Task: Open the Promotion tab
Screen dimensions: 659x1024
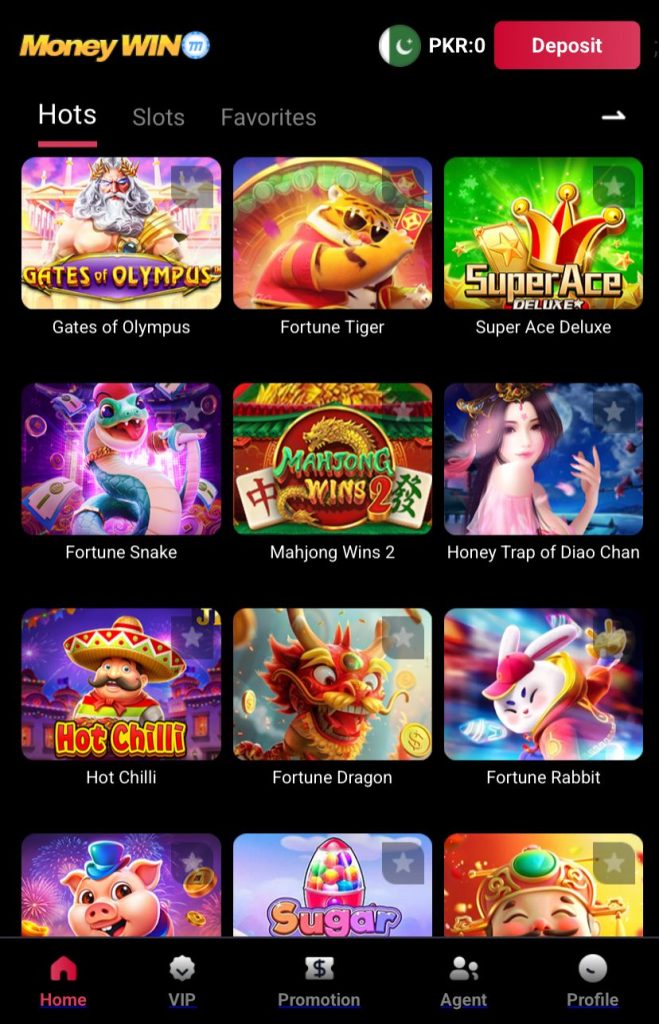Action: [318, 981]
